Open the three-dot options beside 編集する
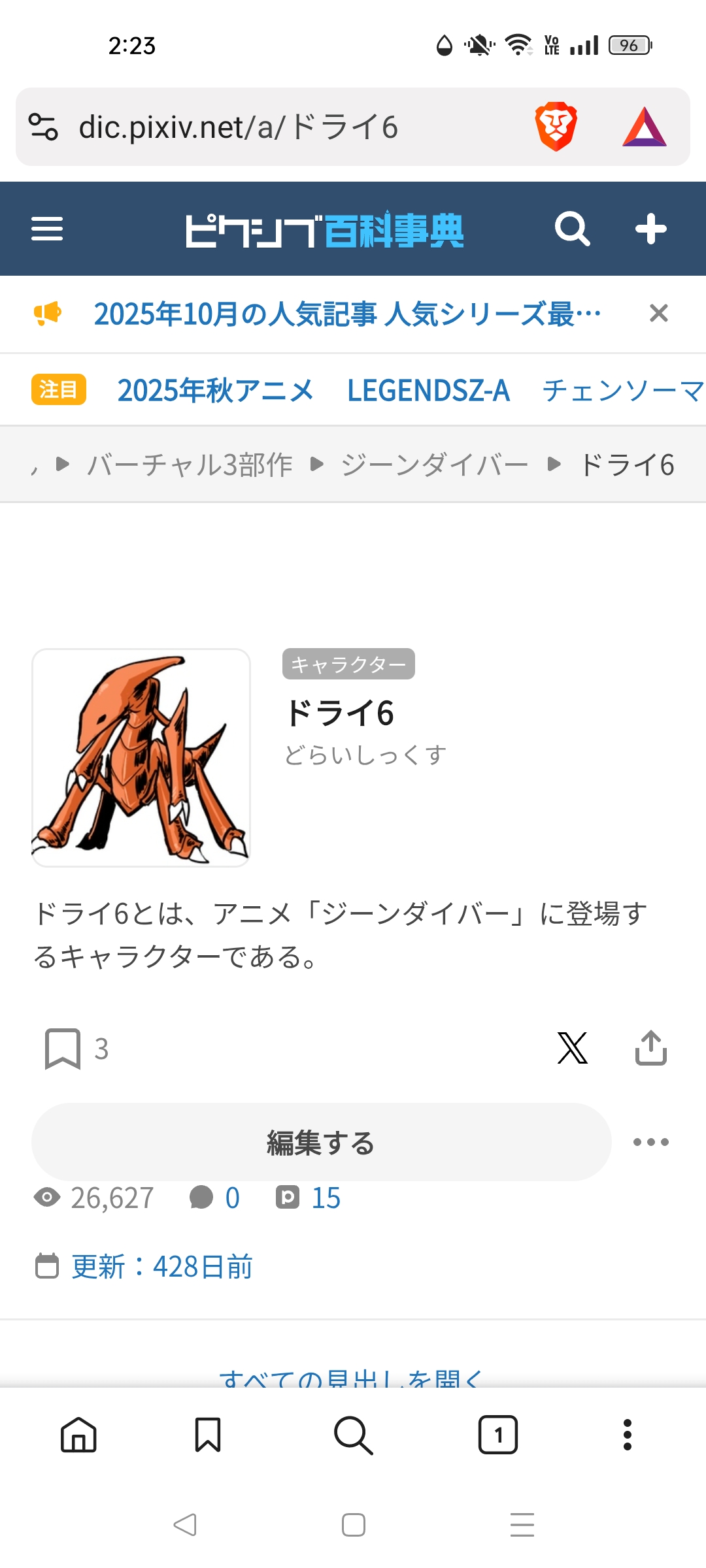The width and height of the screenshot is (706, 1568). (x=650, y=1142)
